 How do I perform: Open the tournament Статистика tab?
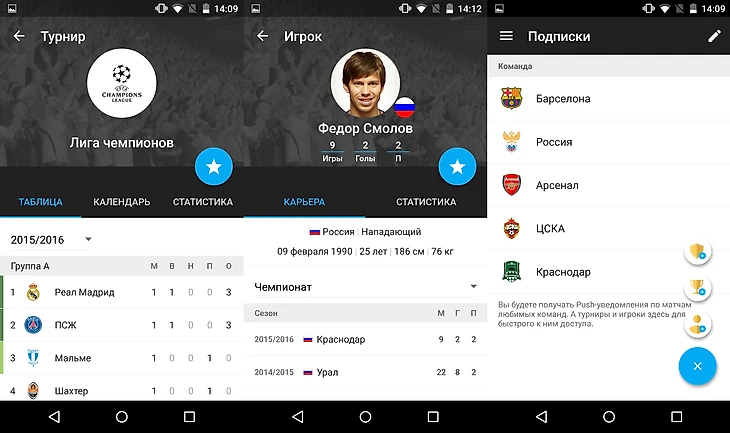[201, 202]
